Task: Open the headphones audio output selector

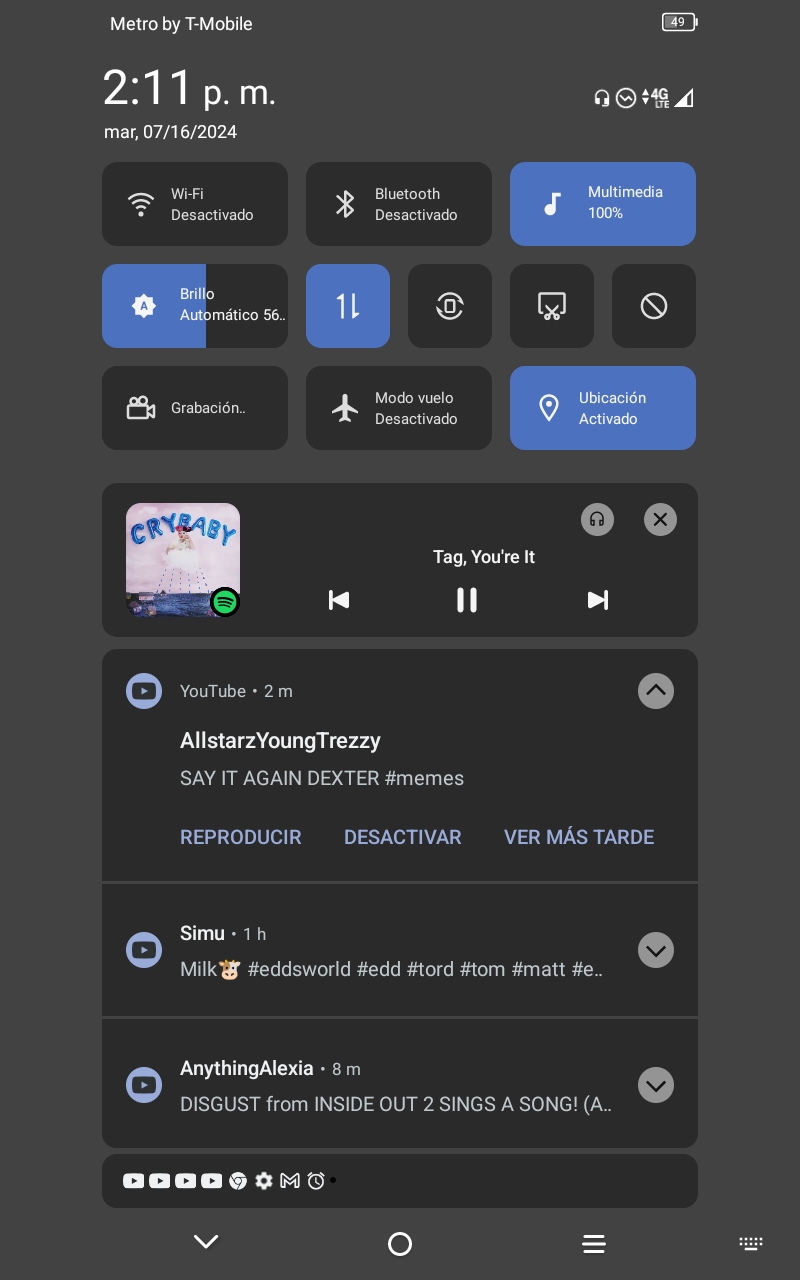Action: point(597,519)
